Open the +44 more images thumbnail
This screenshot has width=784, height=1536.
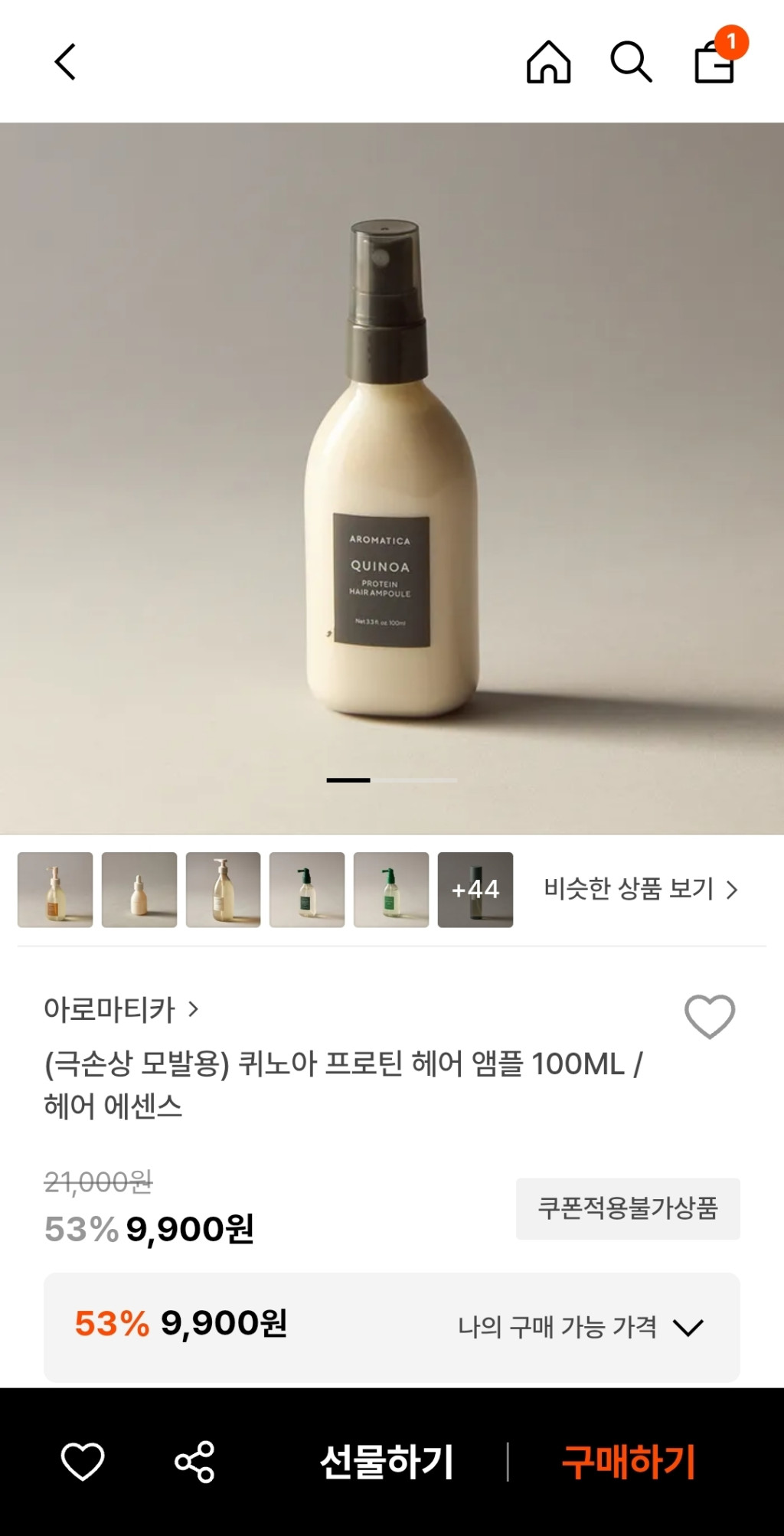coord(475,889)
